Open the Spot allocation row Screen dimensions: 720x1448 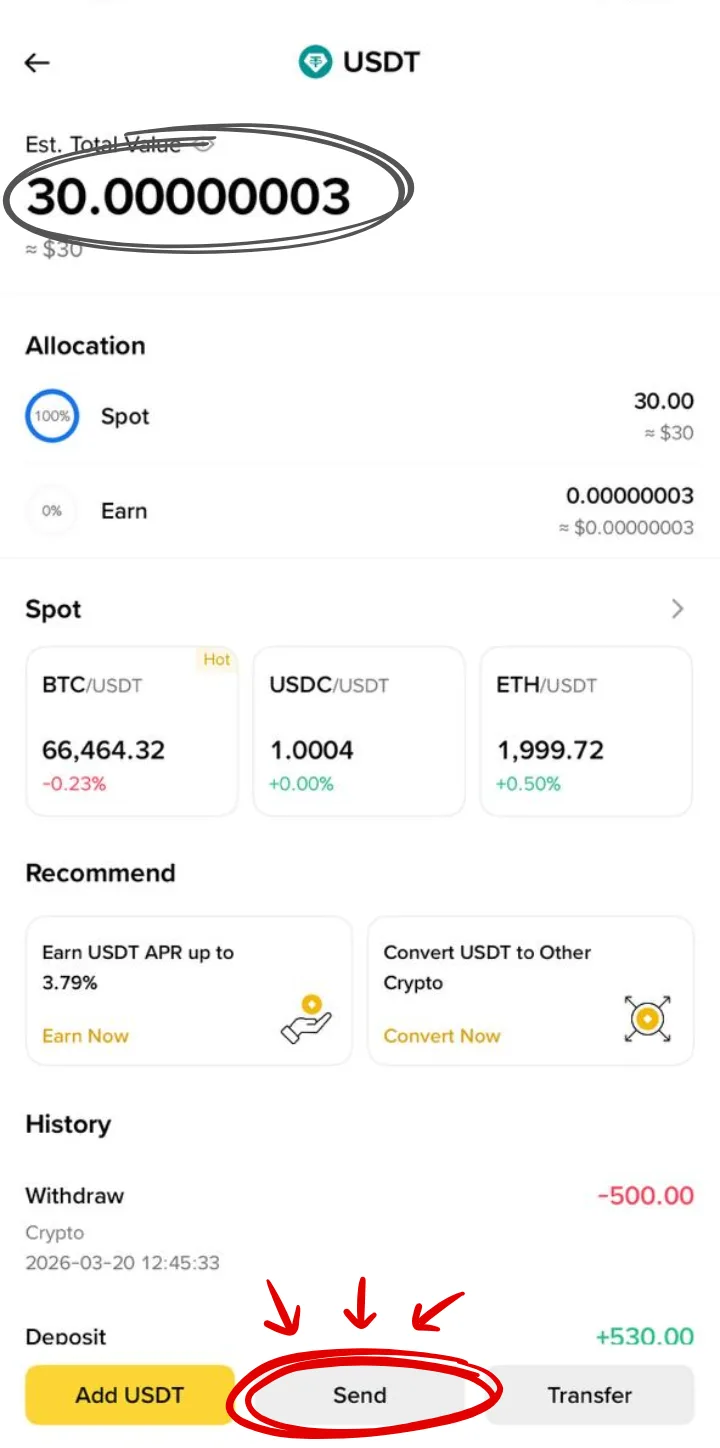(360, 416)
